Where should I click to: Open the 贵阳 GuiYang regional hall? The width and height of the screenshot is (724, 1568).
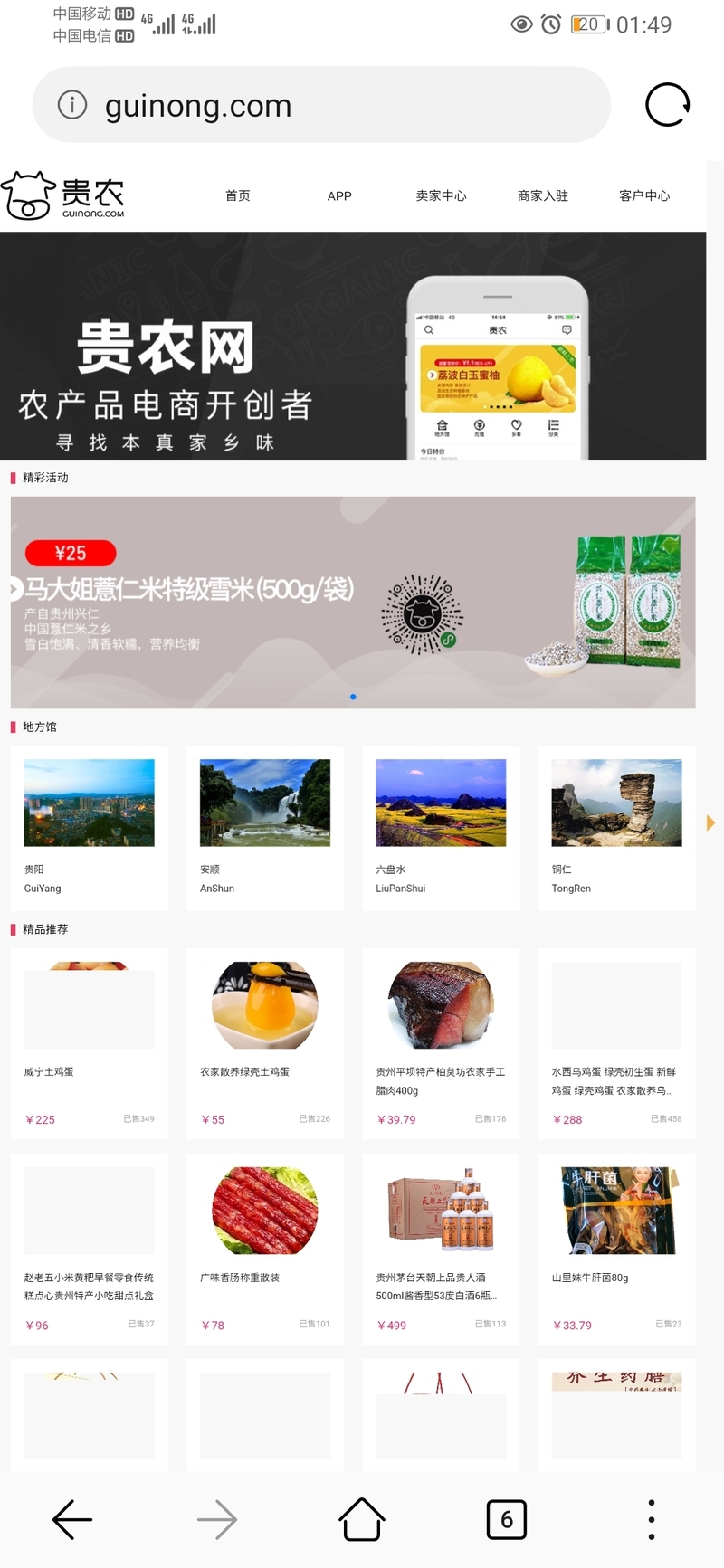(90, 828)
